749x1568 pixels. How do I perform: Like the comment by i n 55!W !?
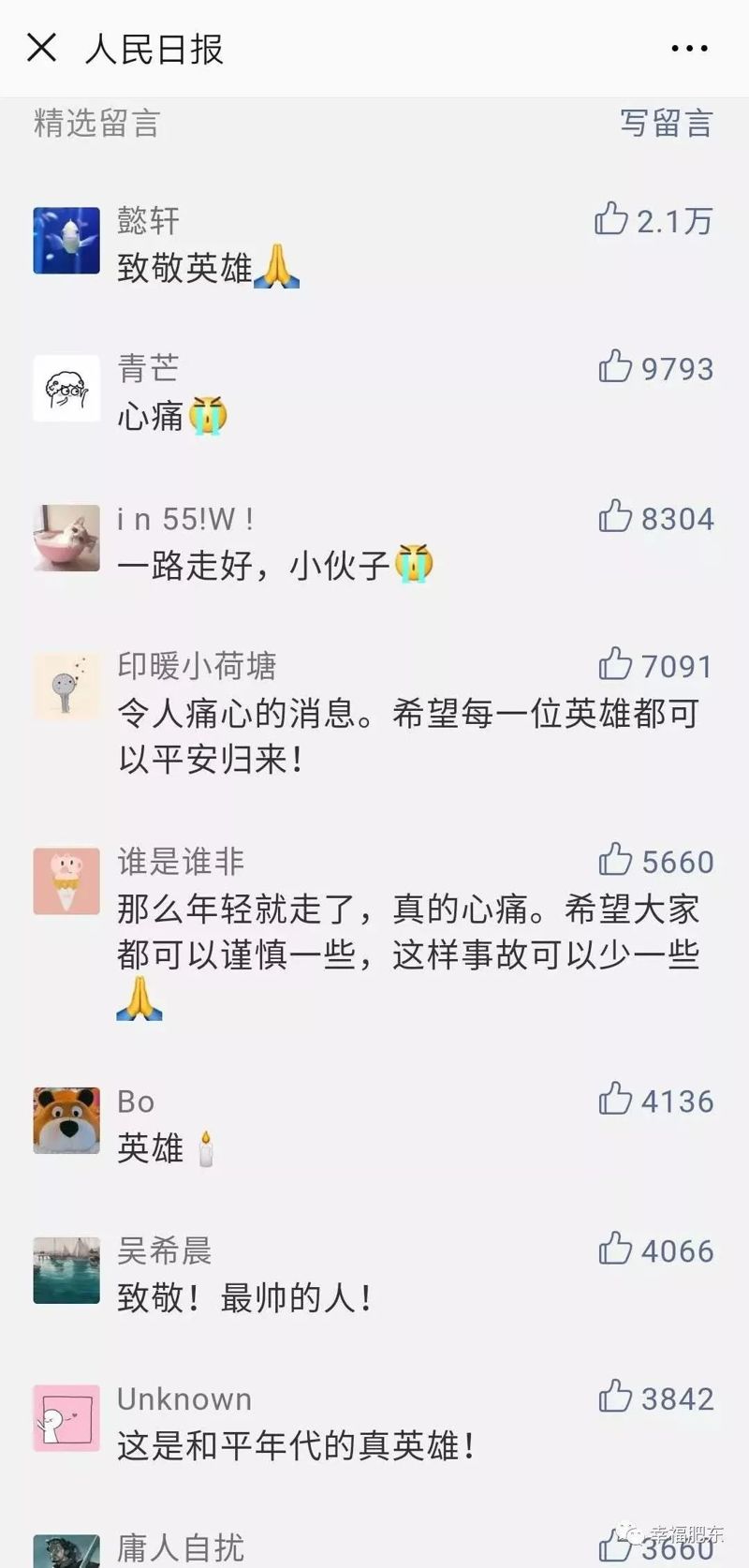(615, 516)
